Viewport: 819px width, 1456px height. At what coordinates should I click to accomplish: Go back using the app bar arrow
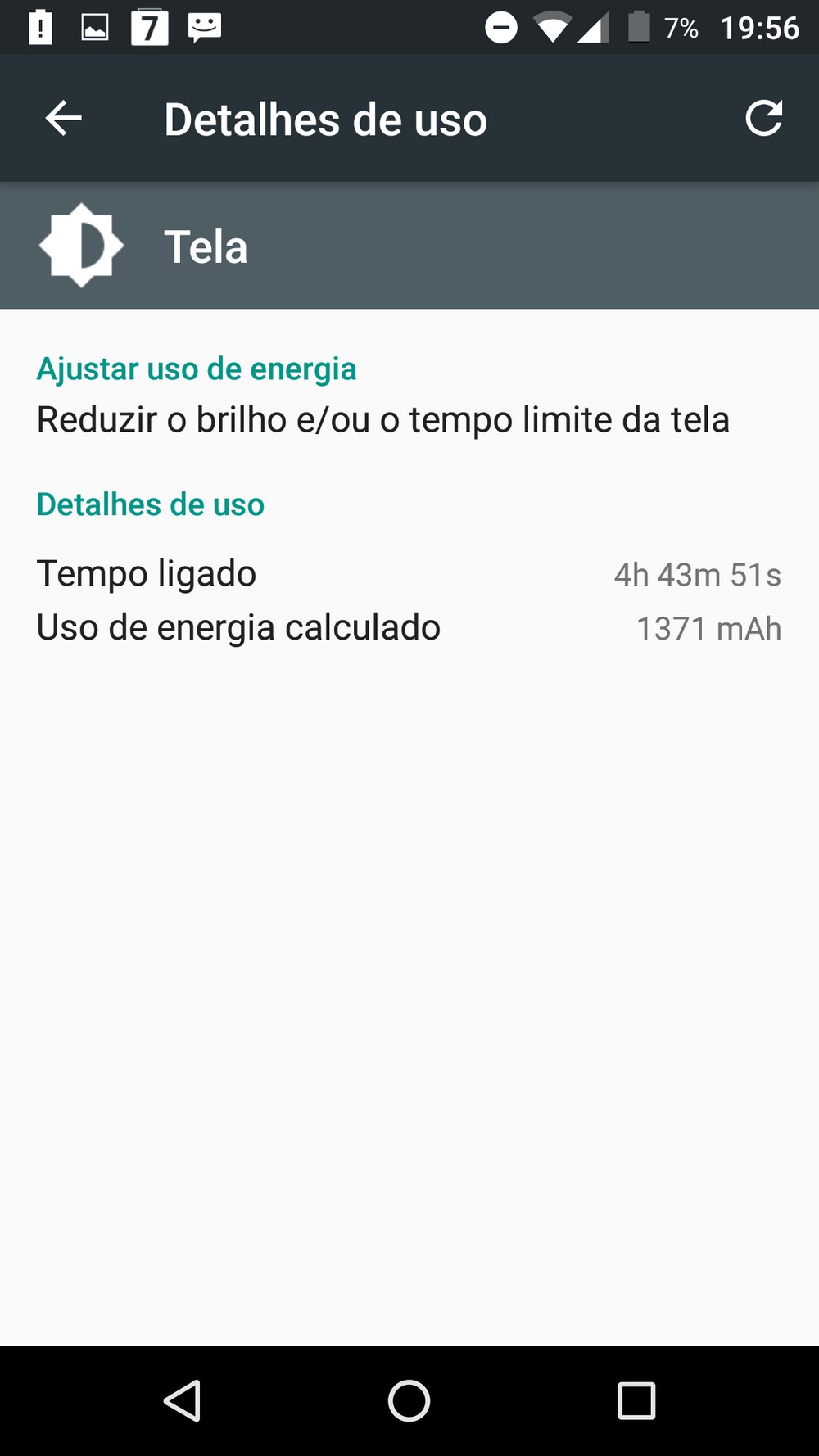tap(63, 119)
